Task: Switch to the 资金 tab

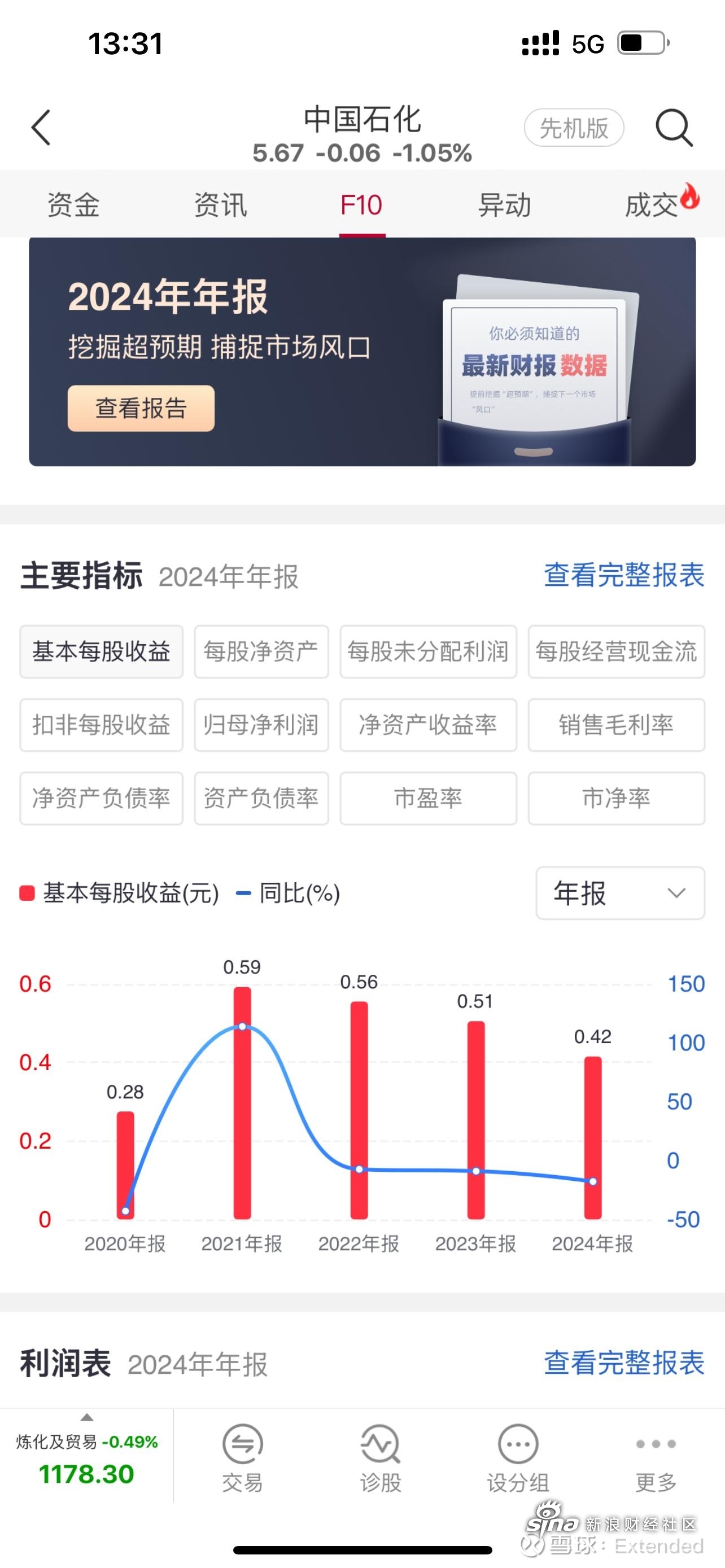Action: click(x=73, y=205)
